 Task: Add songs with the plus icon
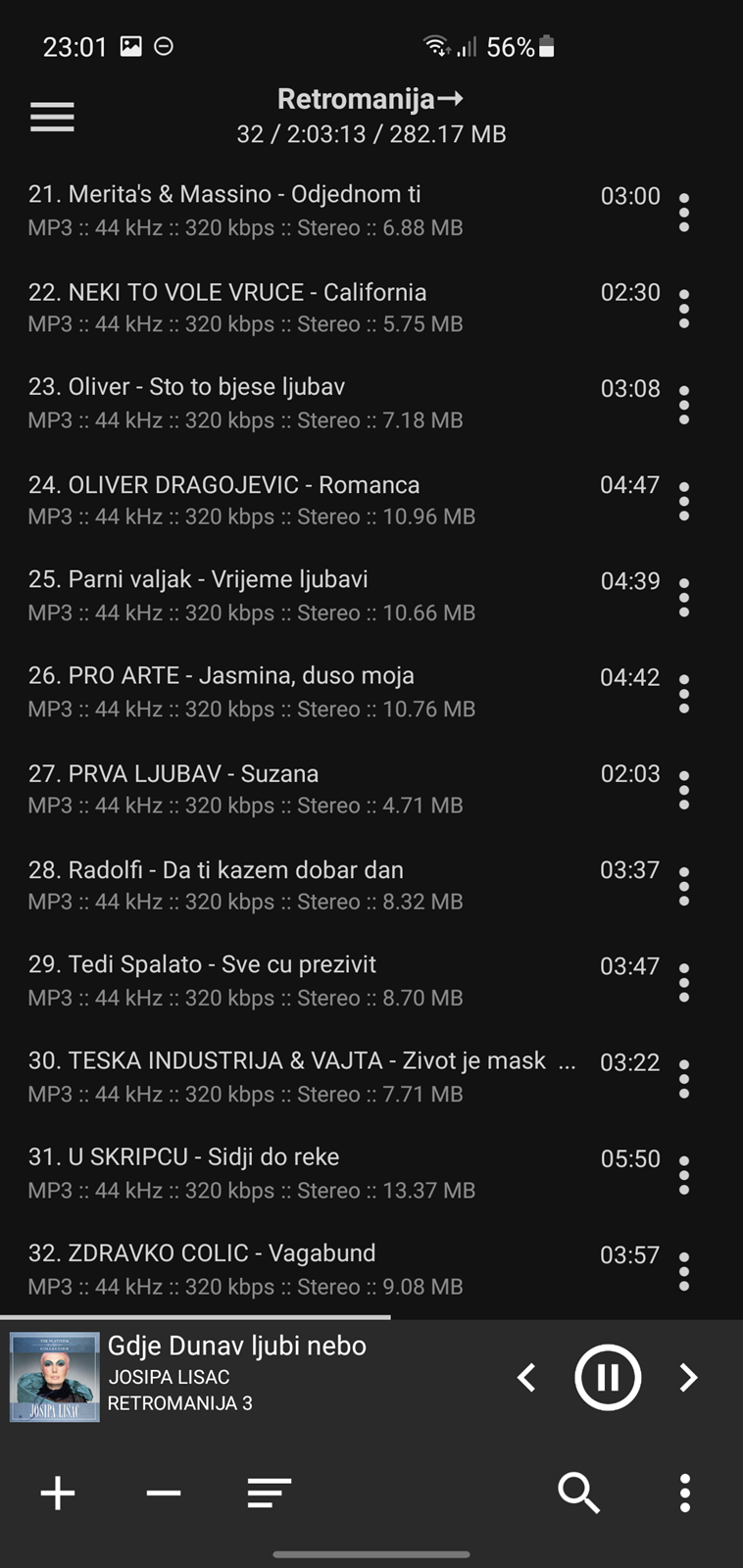58,1493
